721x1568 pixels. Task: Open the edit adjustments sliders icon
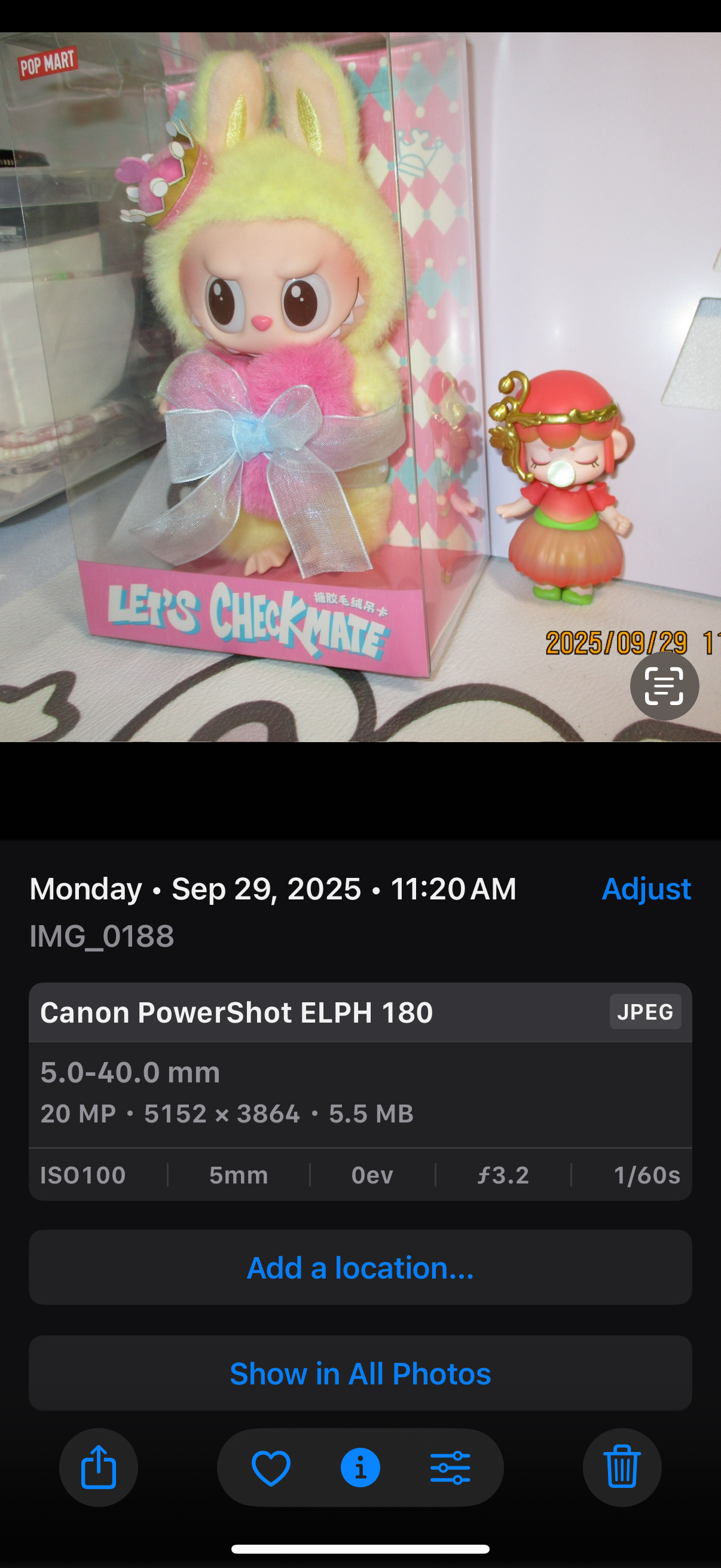tap(450, 1468)
